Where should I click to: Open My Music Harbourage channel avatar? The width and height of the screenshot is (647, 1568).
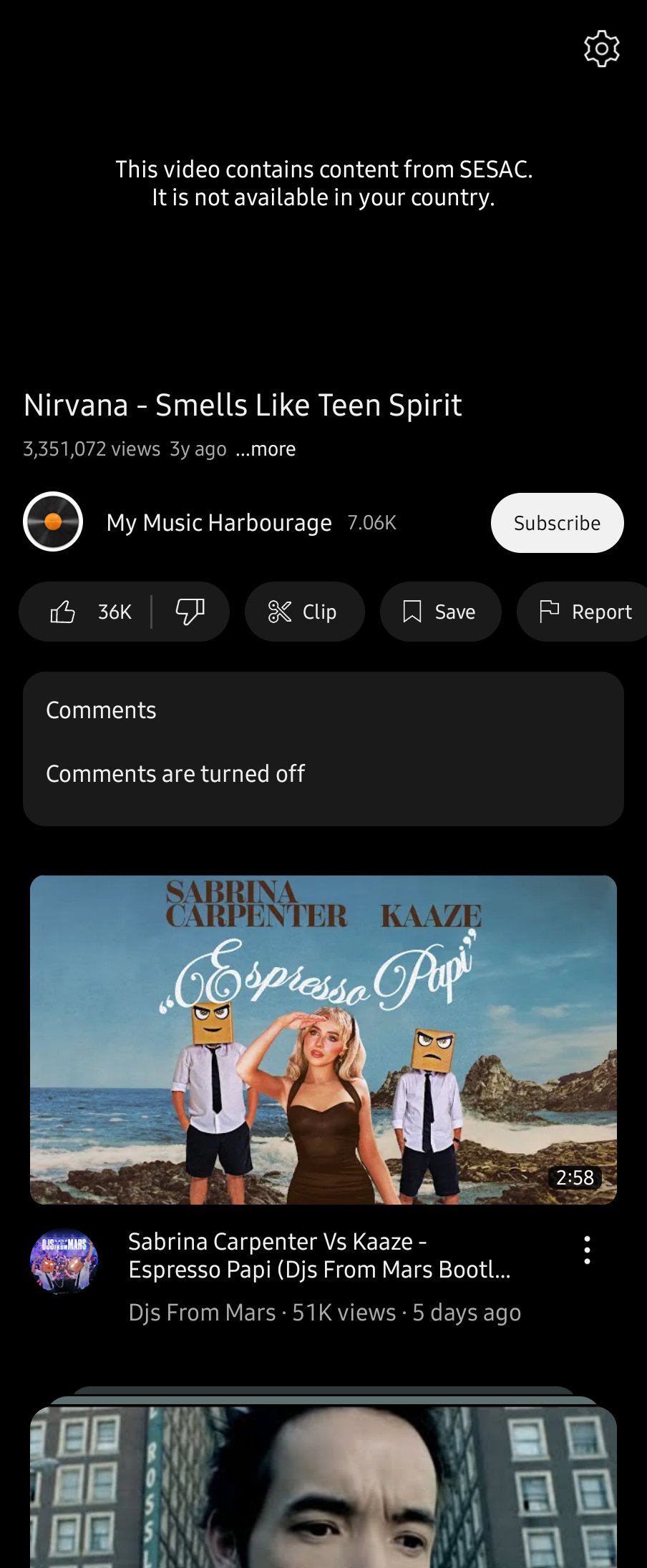[x=53, y=522]
